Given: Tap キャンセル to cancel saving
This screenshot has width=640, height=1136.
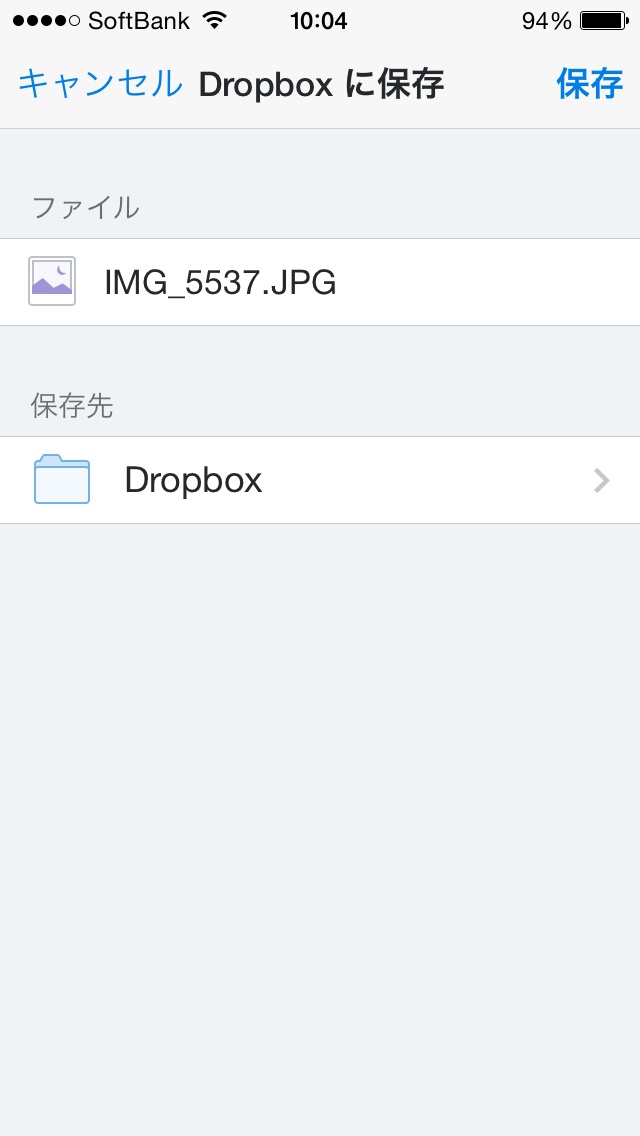Looking at the screenshot, I should (100, 84).
